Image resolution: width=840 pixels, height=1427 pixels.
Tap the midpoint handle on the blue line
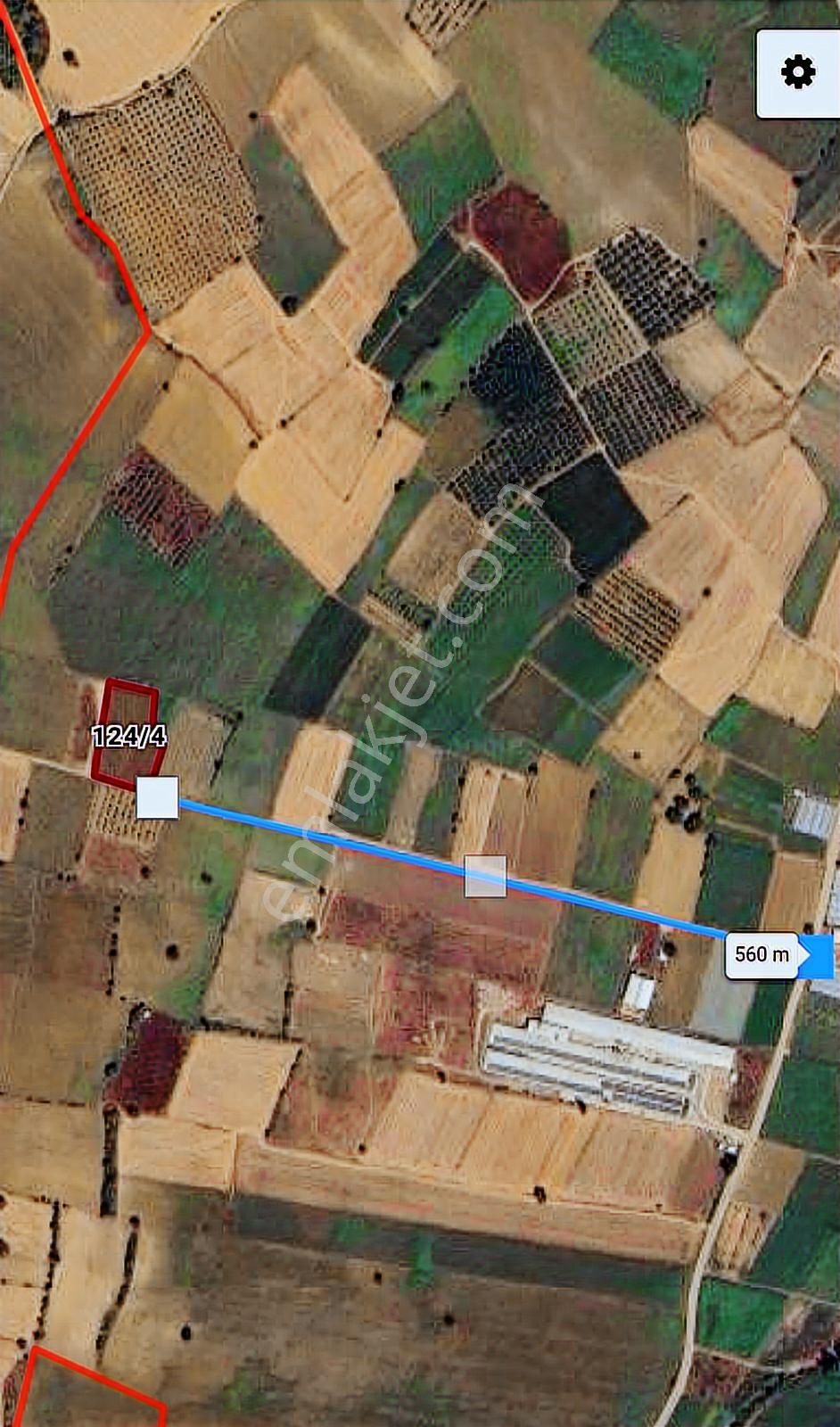pos(485,876)
